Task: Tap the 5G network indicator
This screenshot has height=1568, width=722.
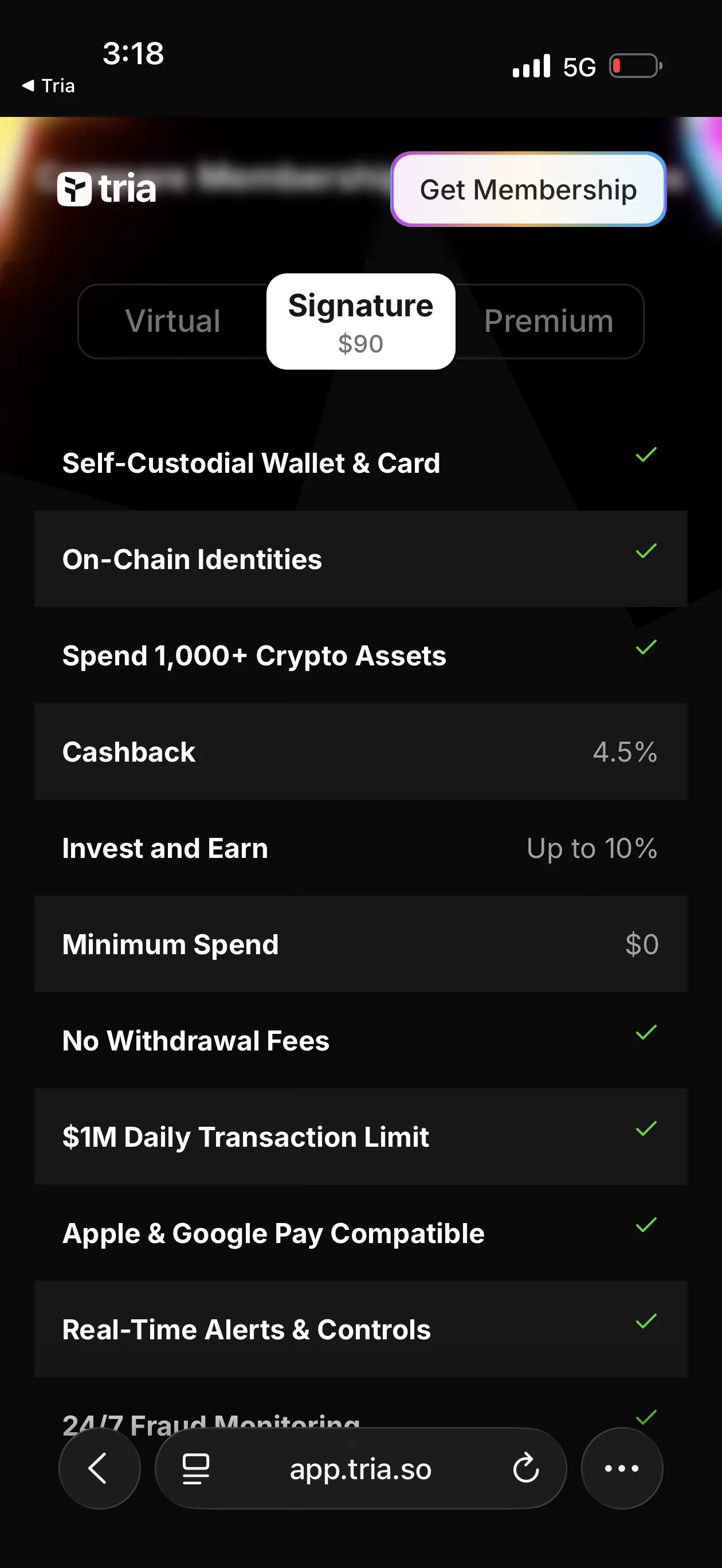Action: coord(579,65)
